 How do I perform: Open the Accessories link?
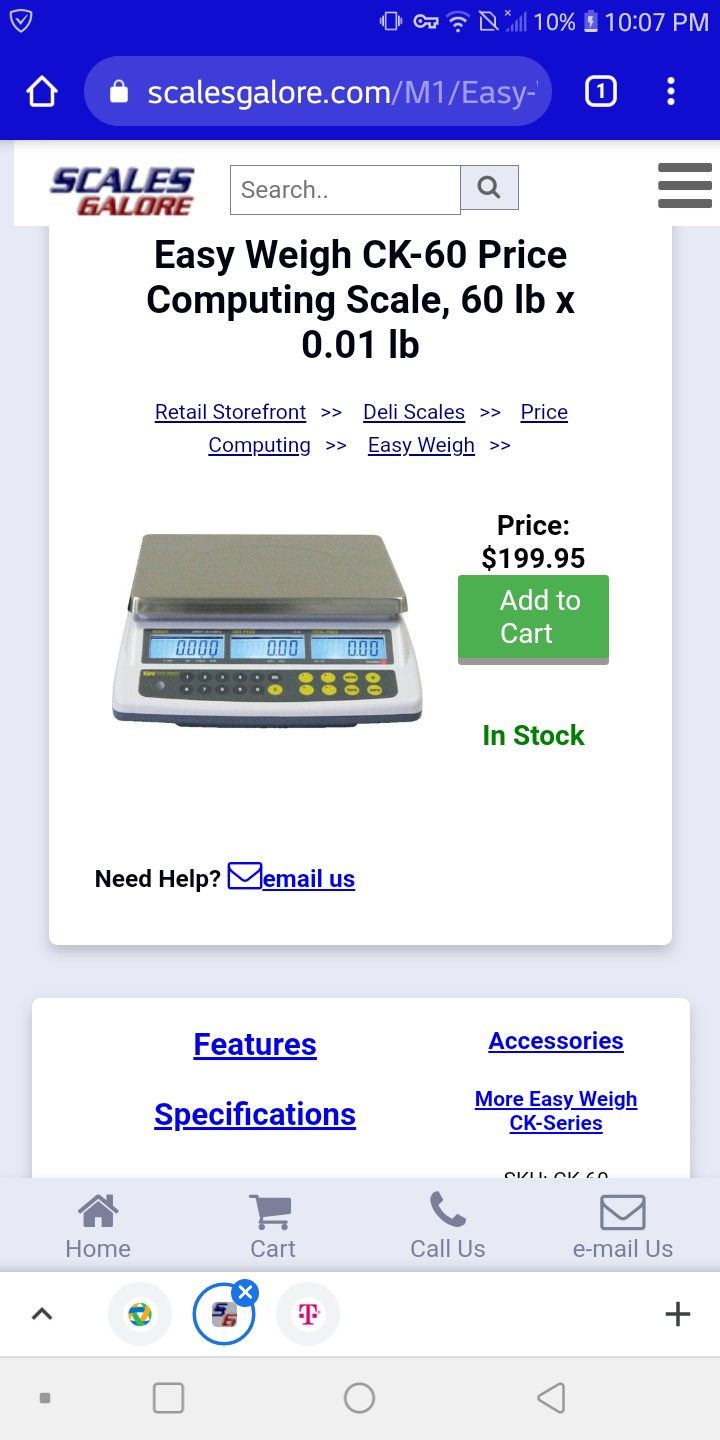coord(556,1041)
